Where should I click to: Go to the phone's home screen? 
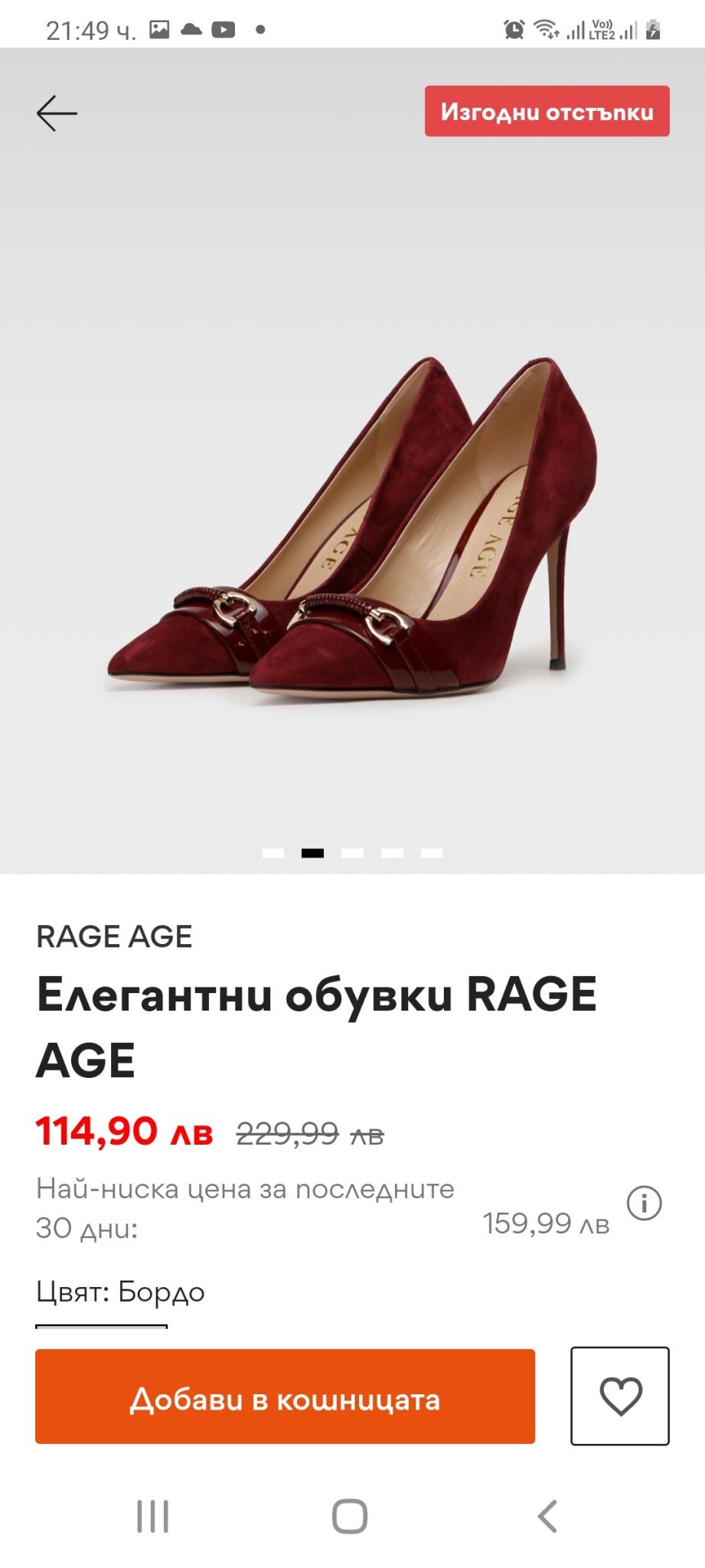point(350,1516)
